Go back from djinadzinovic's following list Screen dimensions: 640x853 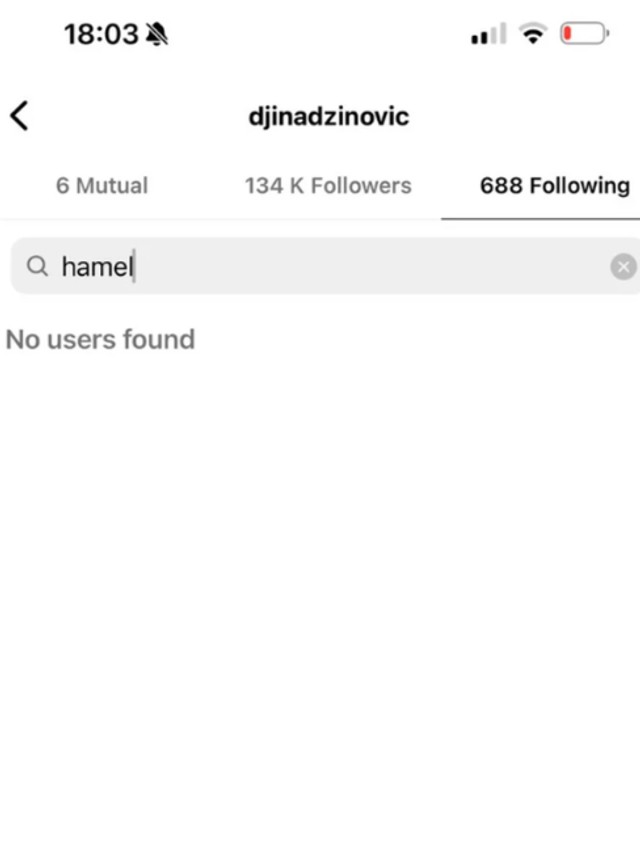point(20,116)
